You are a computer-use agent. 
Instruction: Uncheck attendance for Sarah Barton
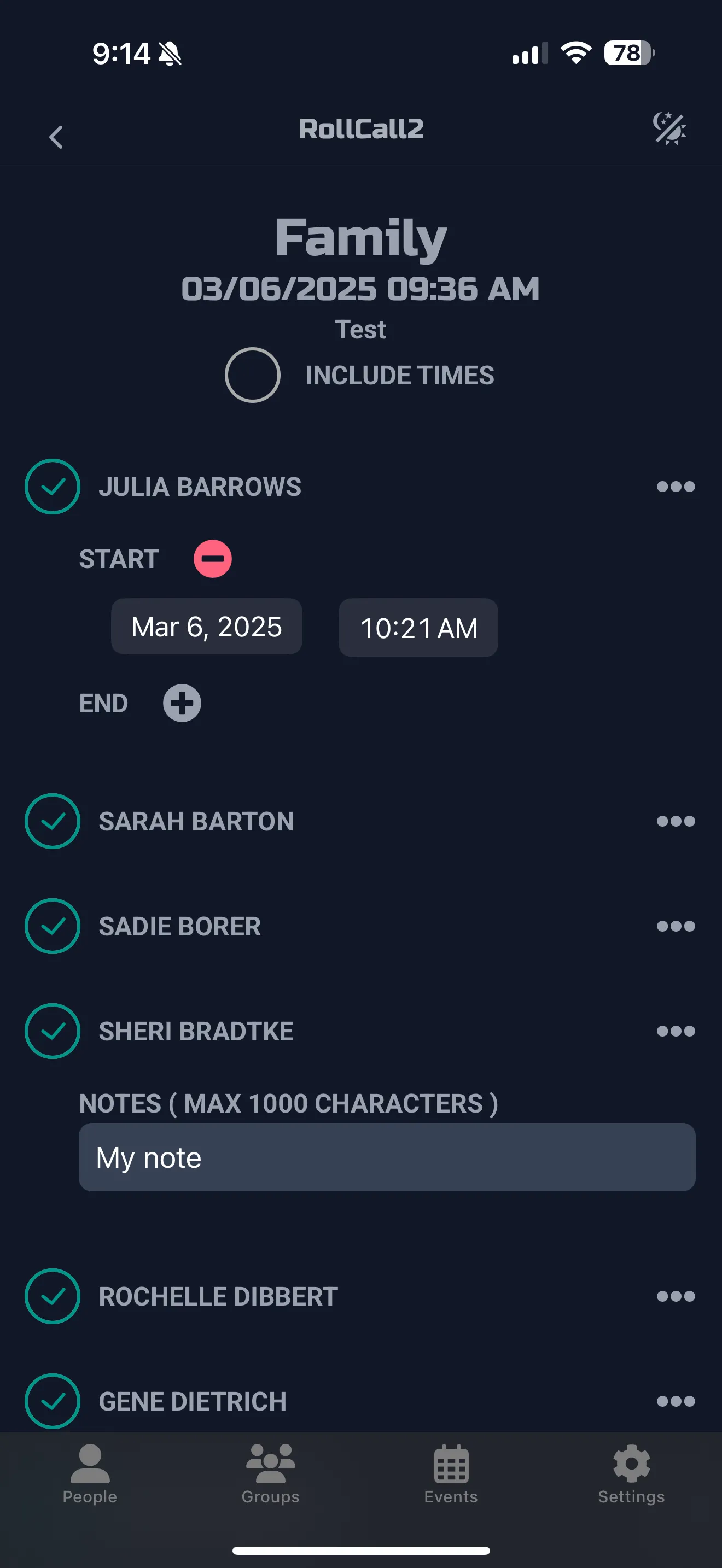tap(53, 821)
